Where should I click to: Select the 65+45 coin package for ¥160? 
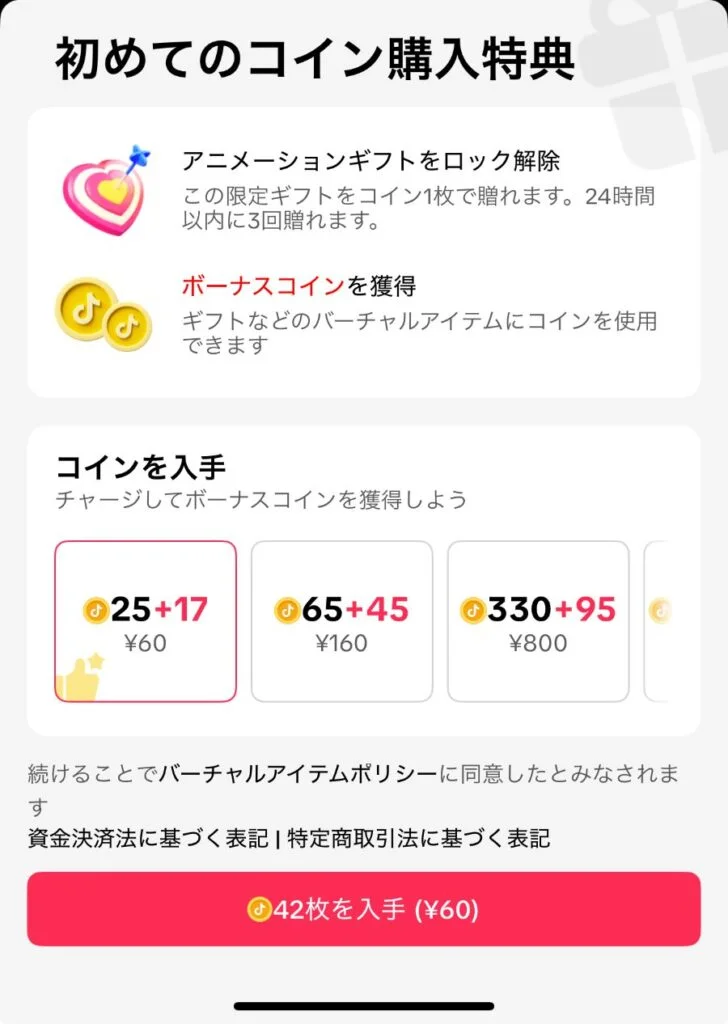click(342, 620)
